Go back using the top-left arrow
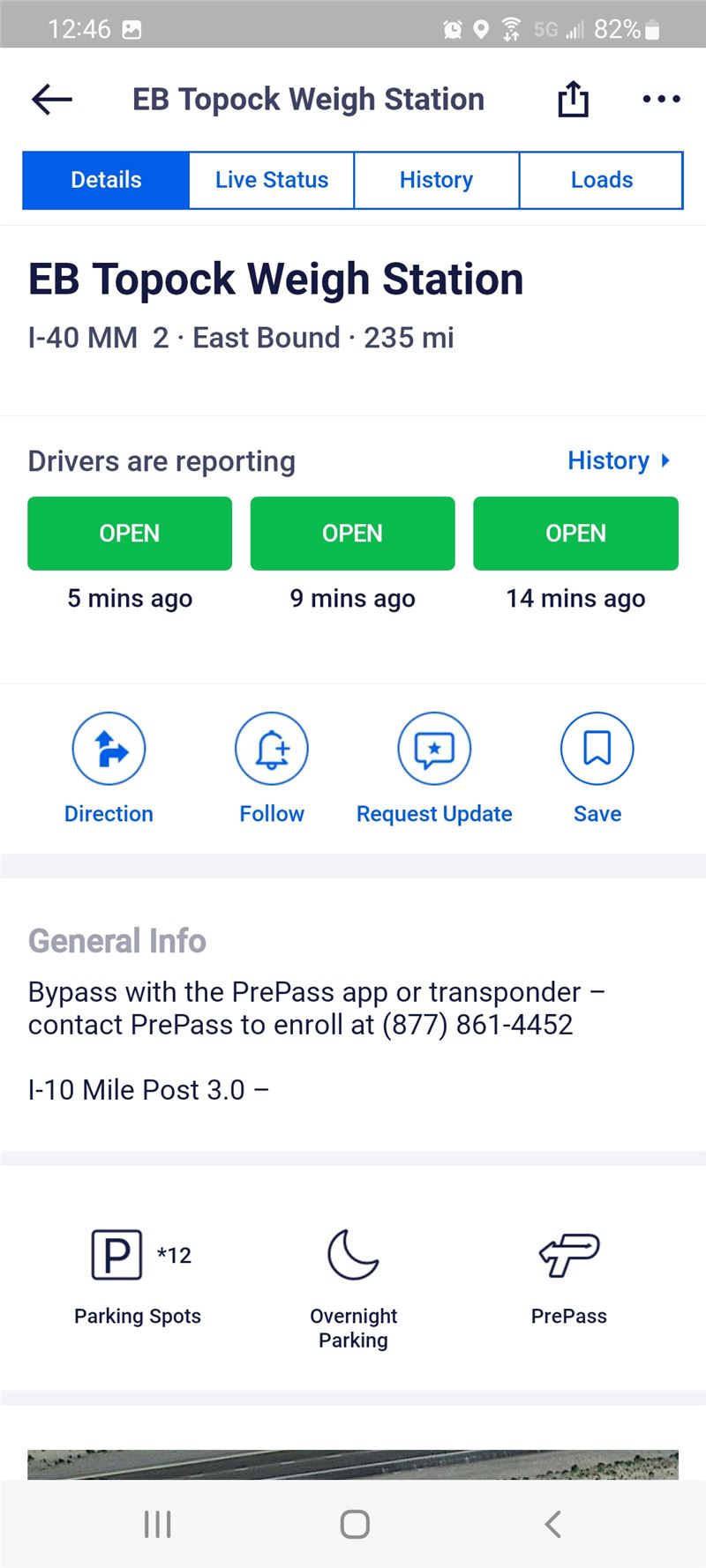This screenshot has height=1568, width=706. coord(52,99)
